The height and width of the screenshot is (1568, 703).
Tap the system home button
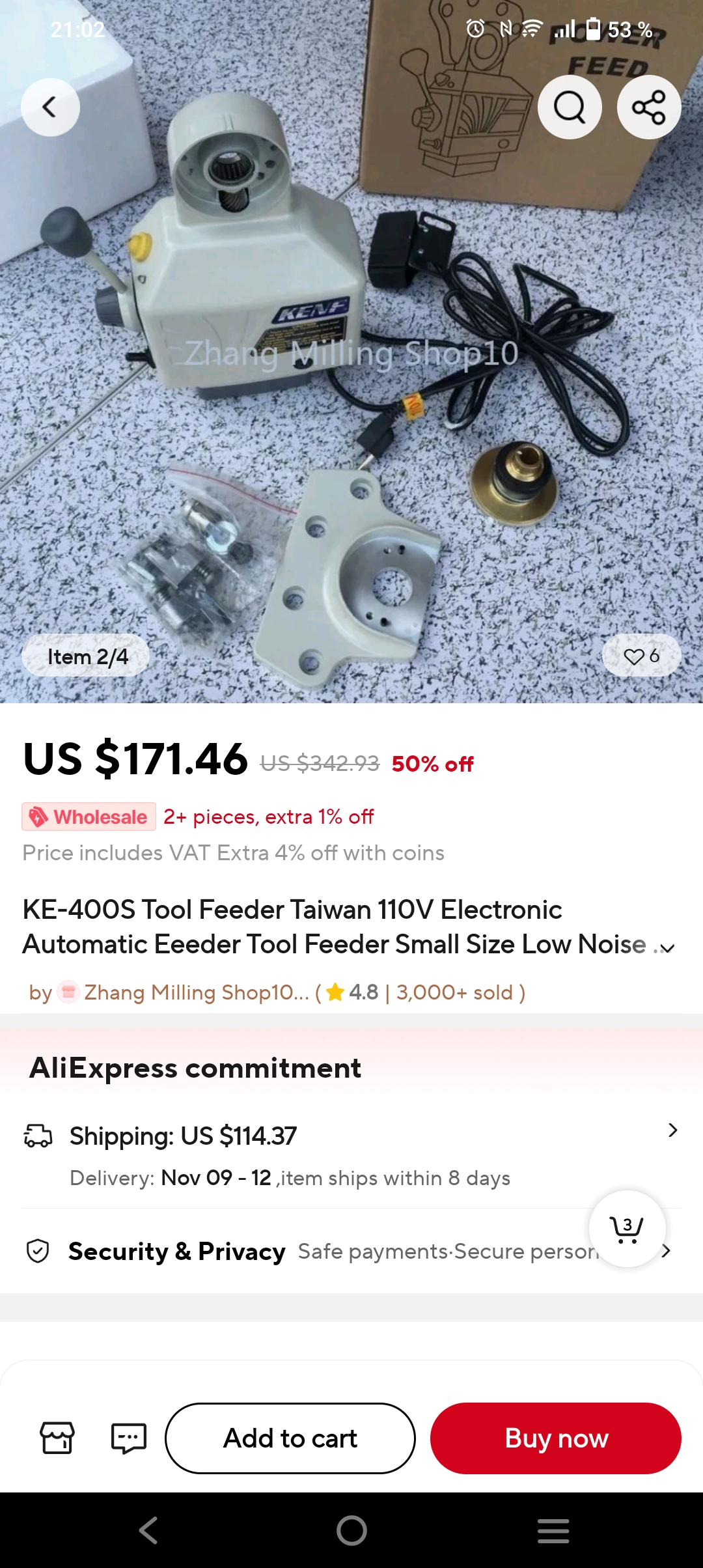click(351, 1530)
